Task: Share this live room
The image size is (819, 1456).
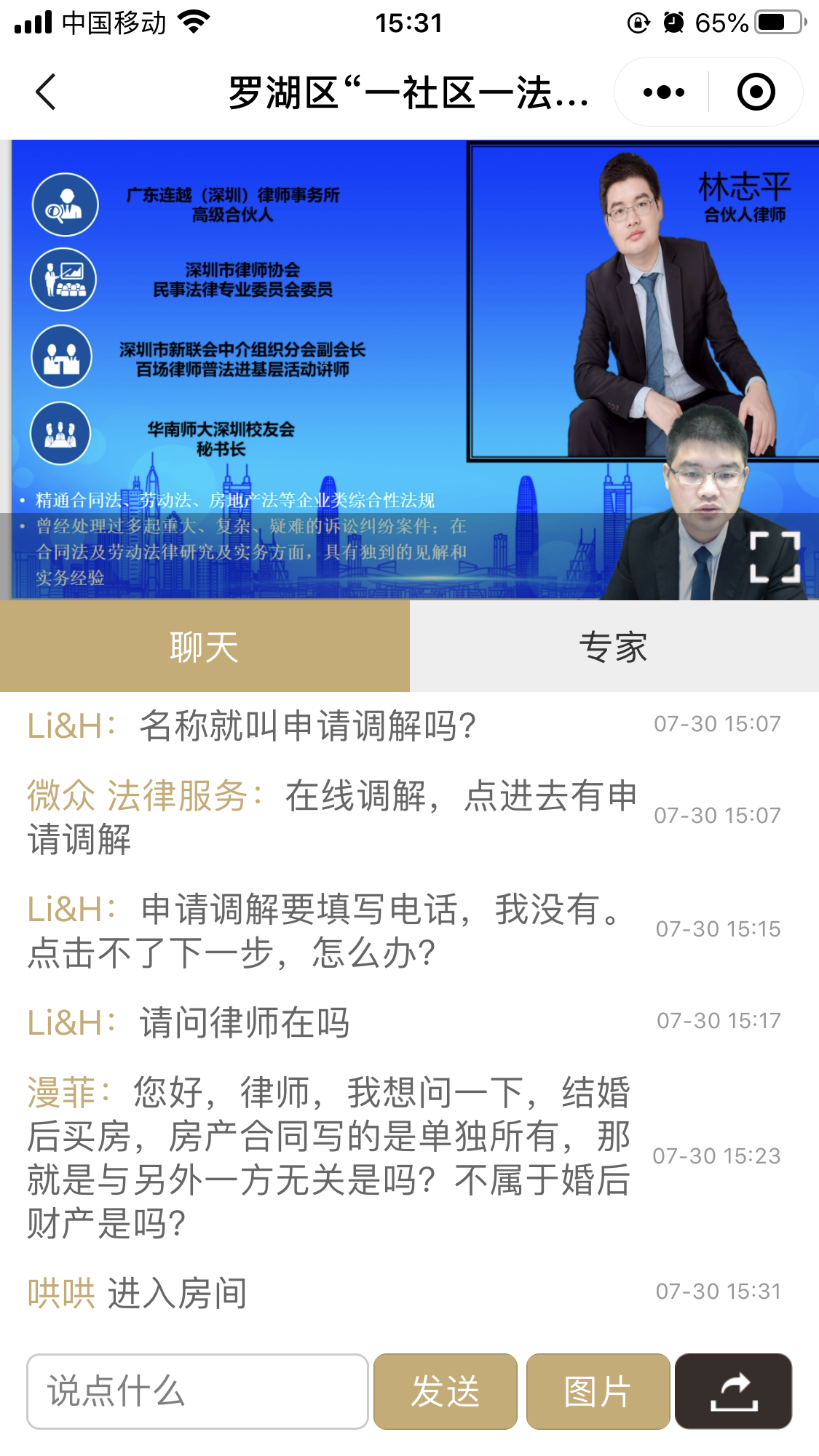Action: [x=733, y=1391]
